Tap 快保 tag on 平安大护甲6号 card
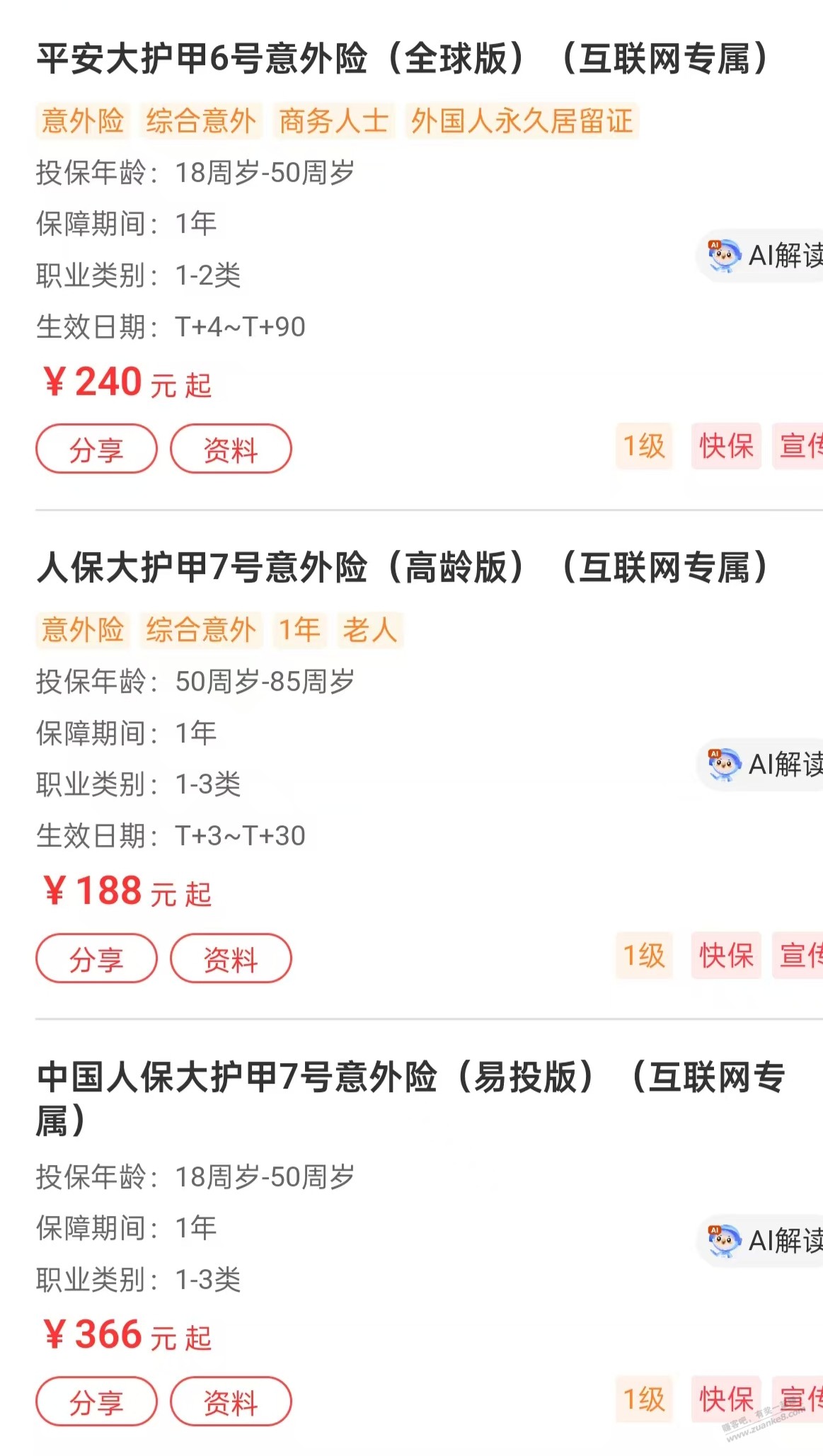823x1456 pixels. [725, 446]
